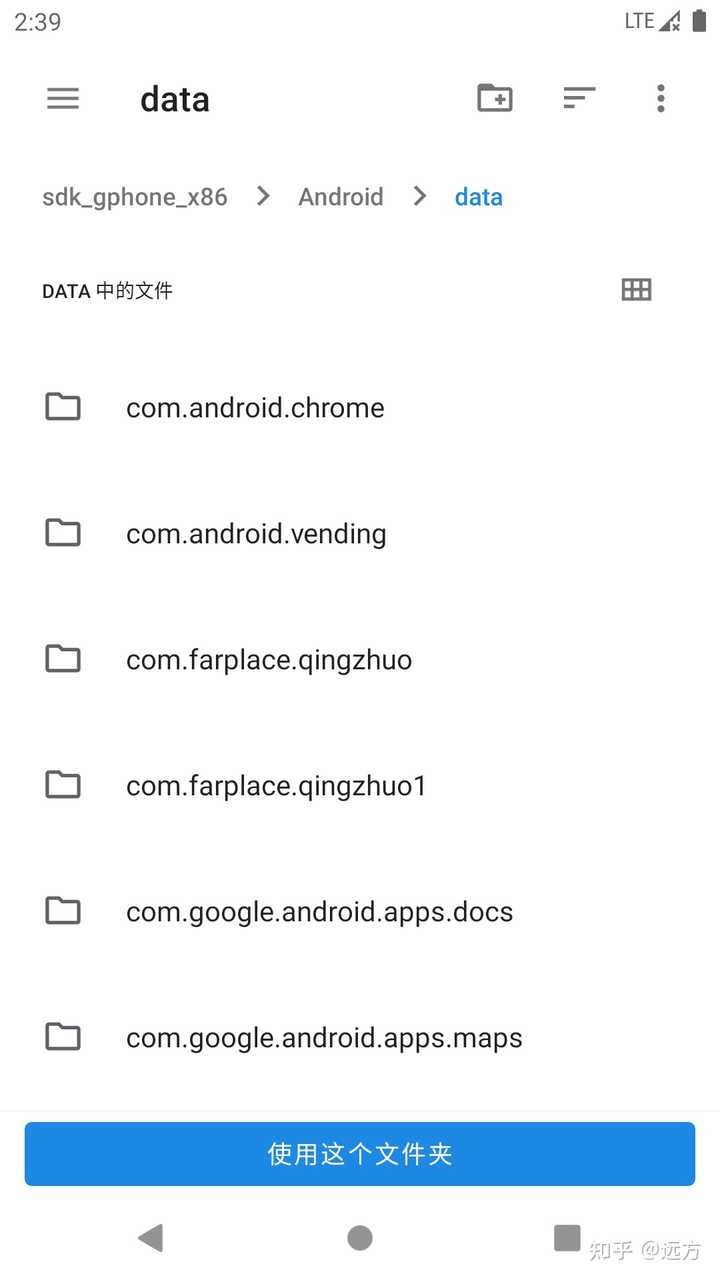720x1280 pixels.
Task: Click the folder icon beside com.google.android.apps.maps
Action: pyautogui.click(x=62, y=1036)
